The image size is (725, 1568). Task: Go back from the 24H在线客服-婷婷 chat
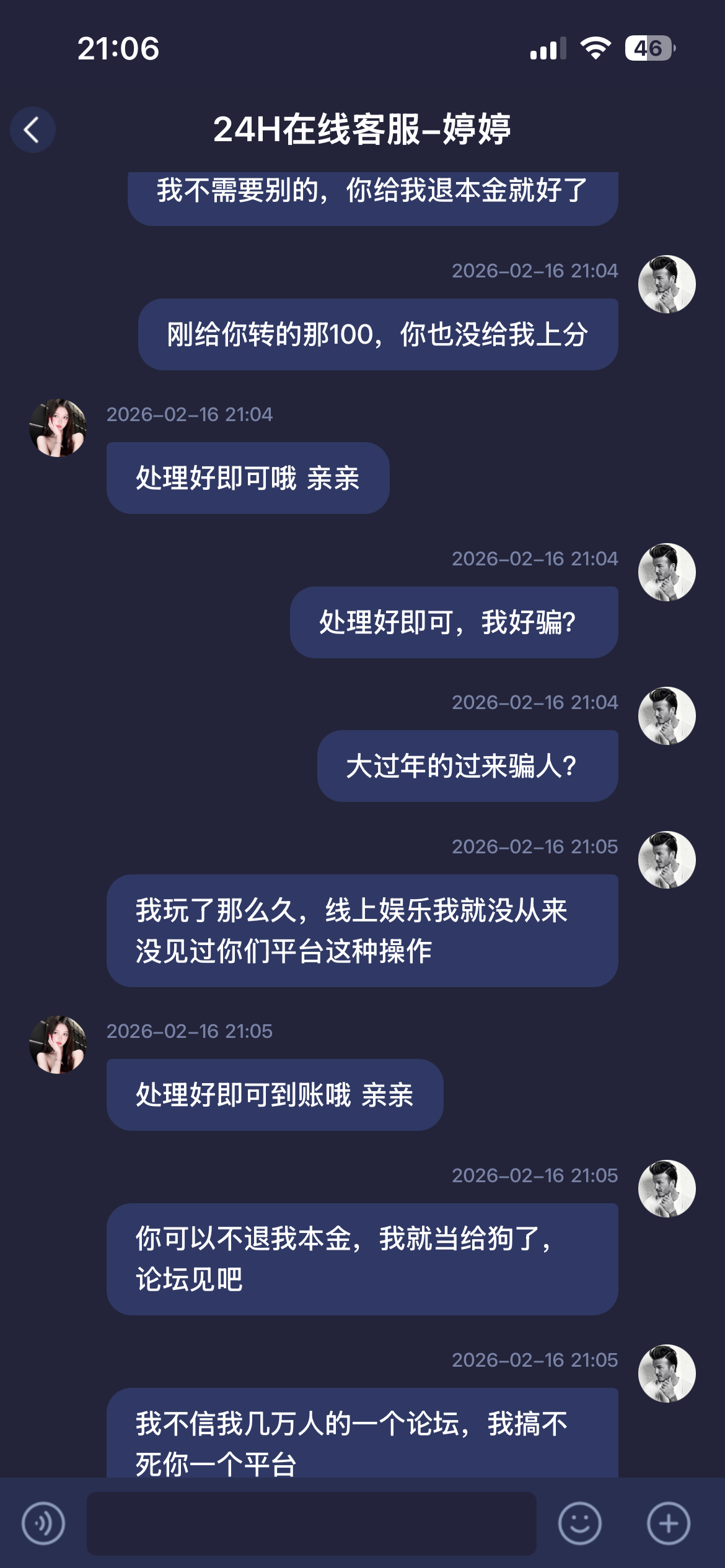(32, 129)
